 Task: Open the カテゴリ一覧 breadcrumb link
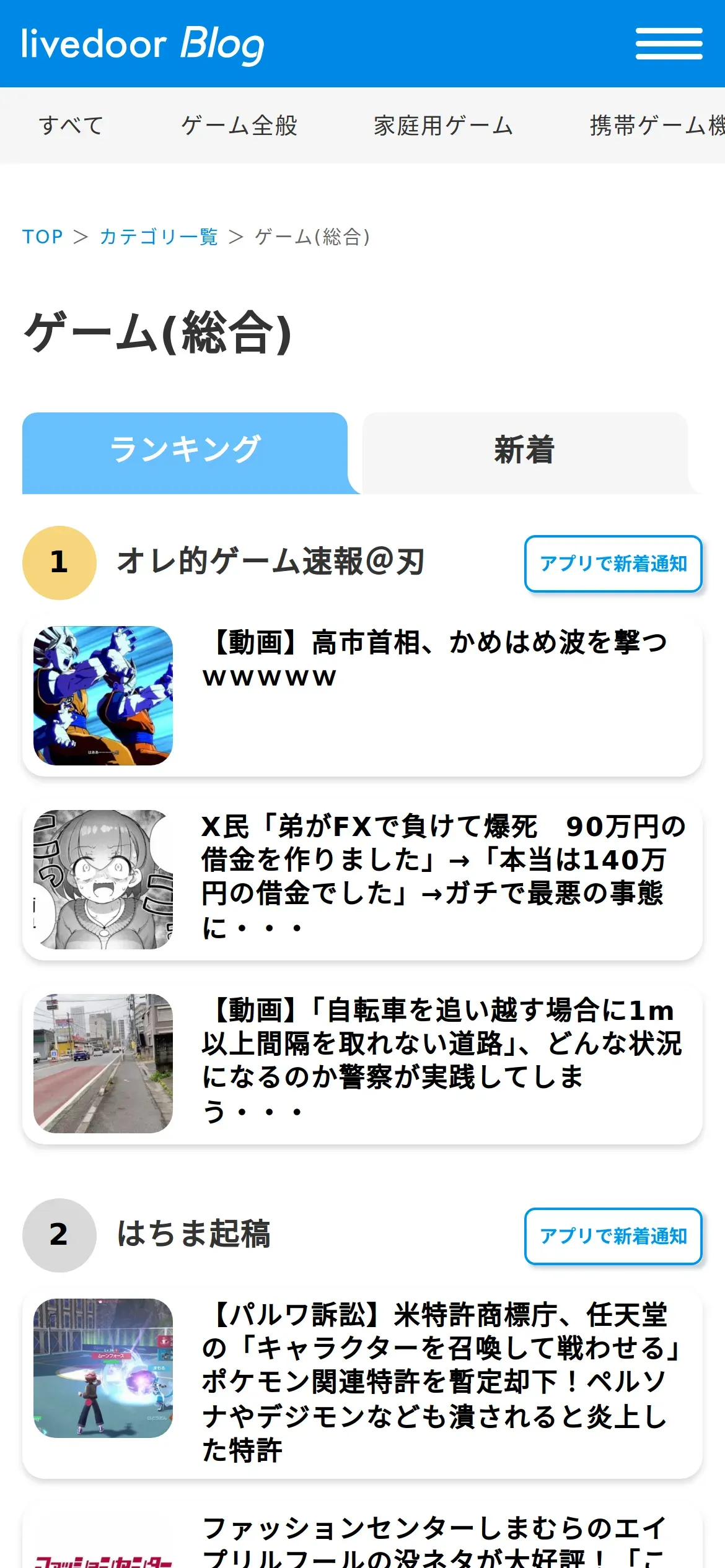point(159,237)
